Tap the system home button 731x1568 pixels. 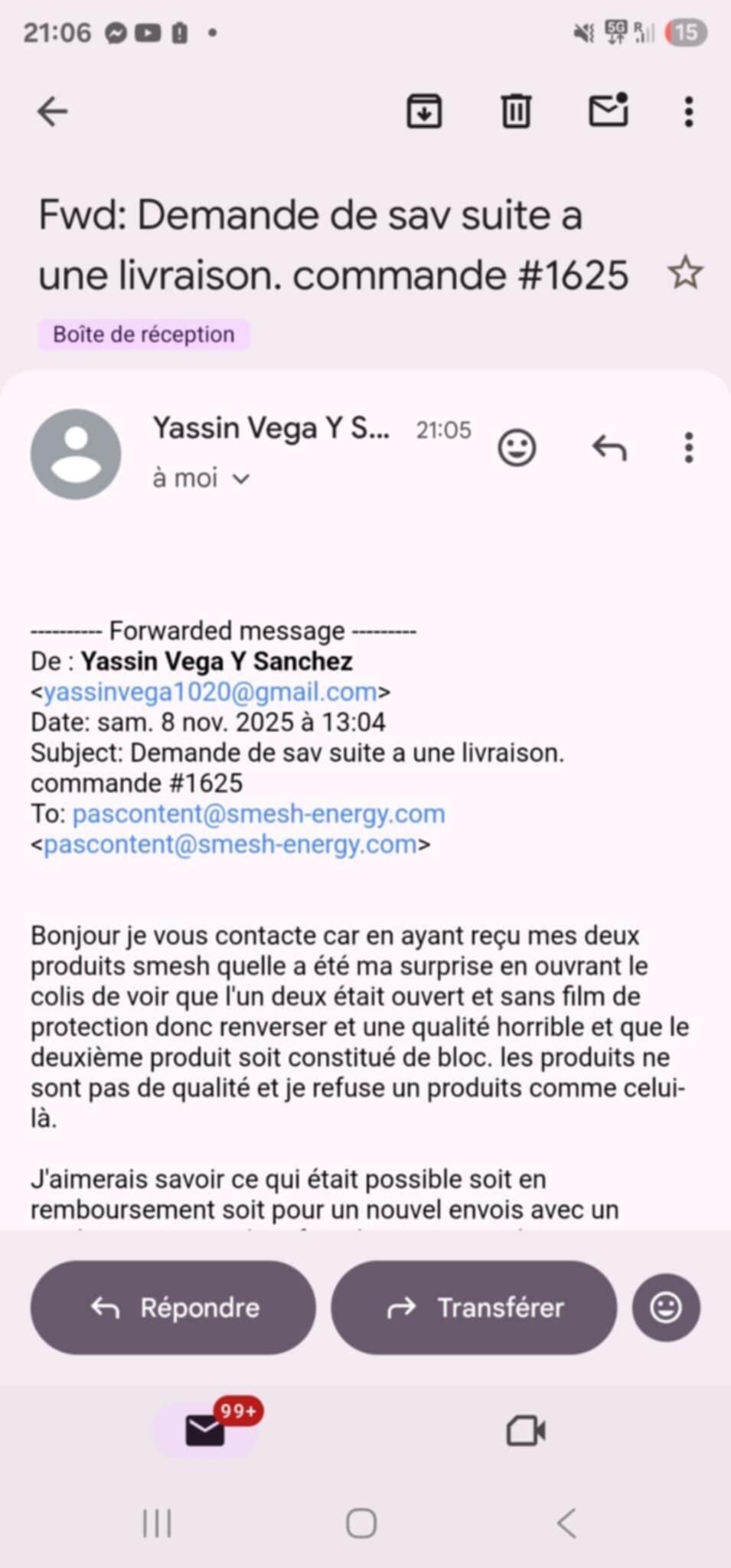361,1524
